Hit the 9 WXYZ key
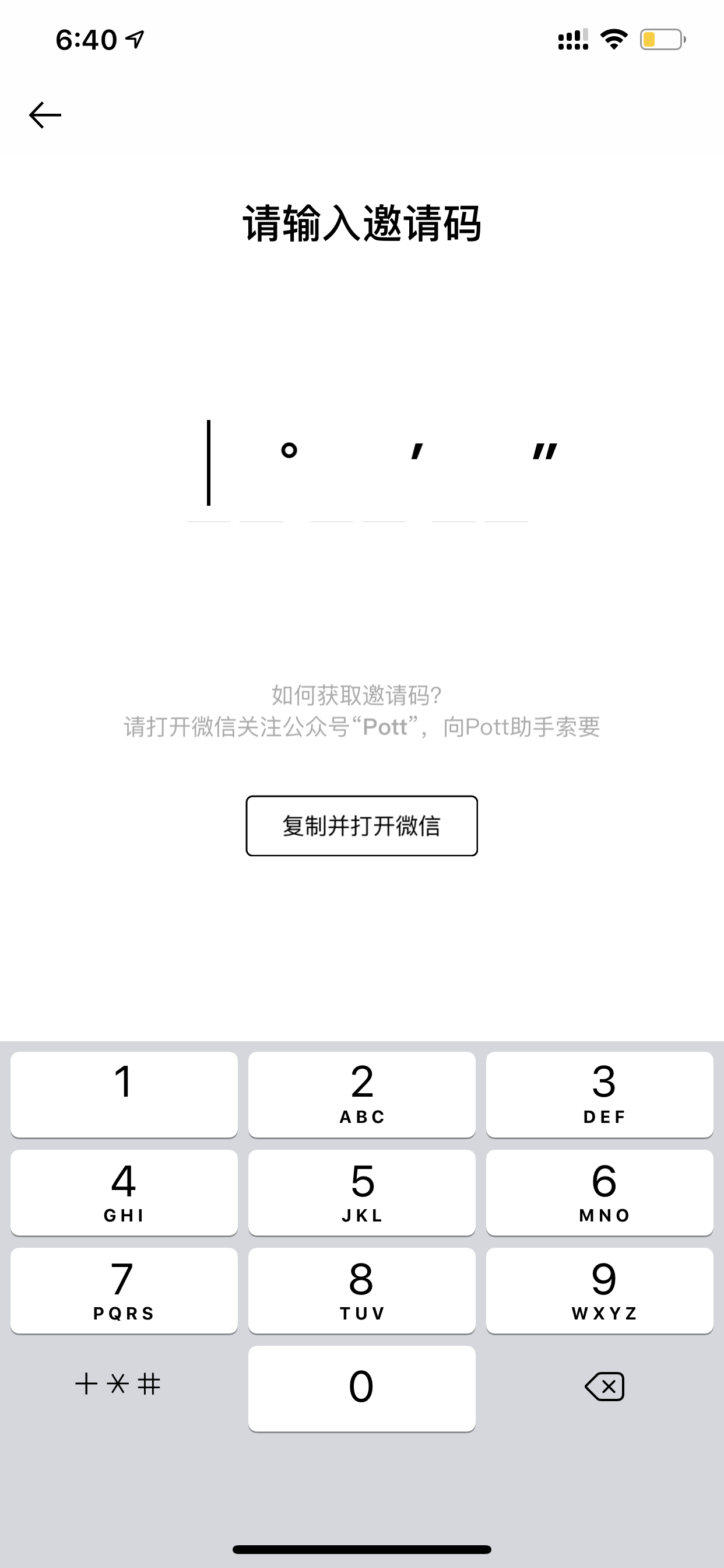The image size is (724, 1568). (x=599, y=1290)
